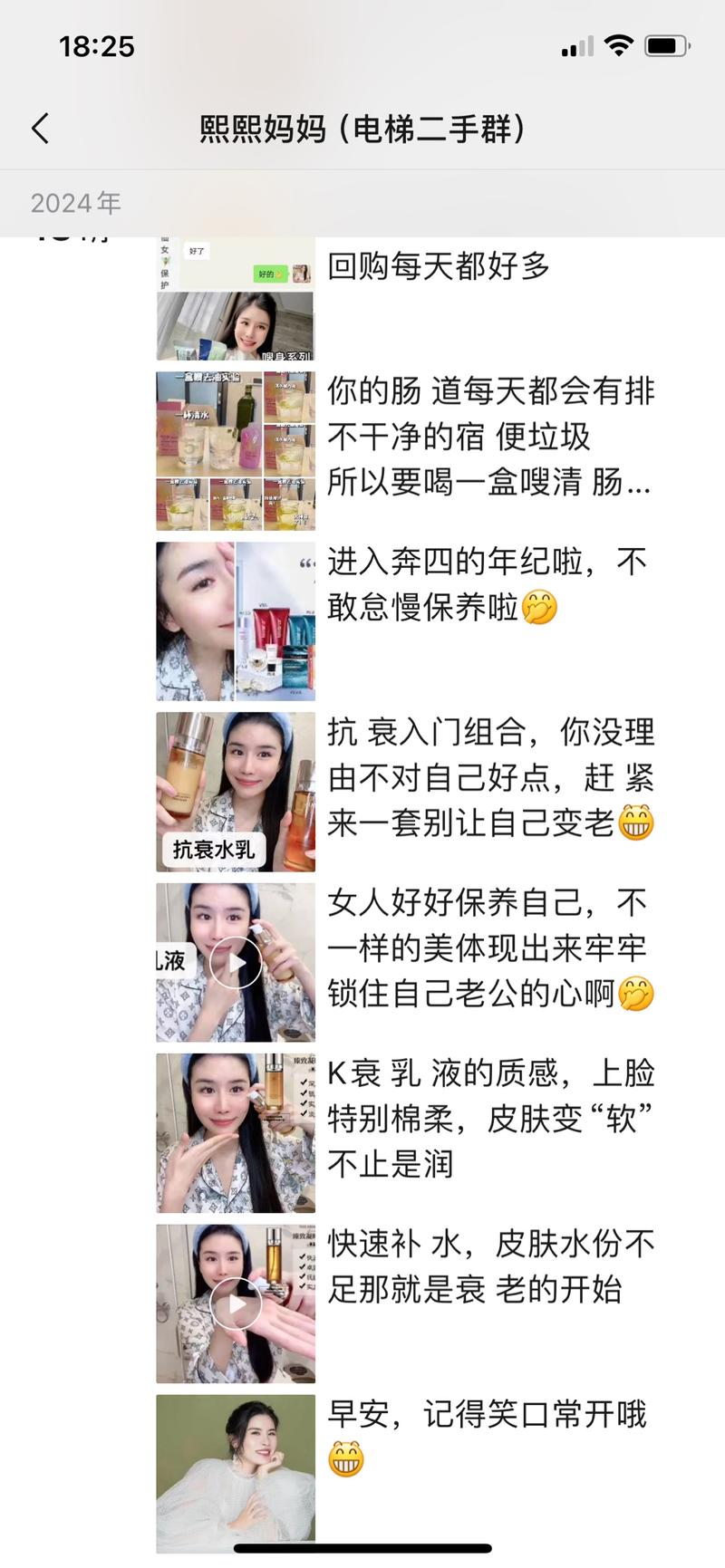The height and width of the screenshot is (1568, 725).
Task: Open the 抗衰入门组合 post
Action: tap(489, 777)
